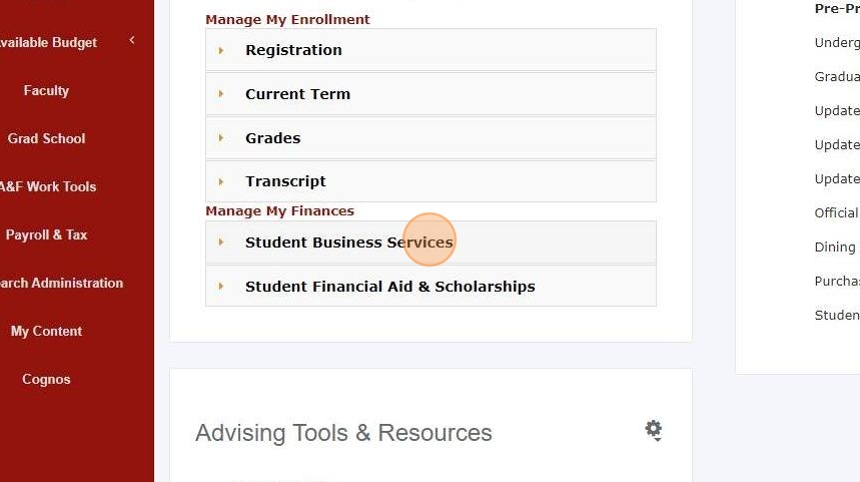The height and width of the screenshot is (482, 860).
Task: Open the Faculty sidebar item
Action: pos(46,91)
